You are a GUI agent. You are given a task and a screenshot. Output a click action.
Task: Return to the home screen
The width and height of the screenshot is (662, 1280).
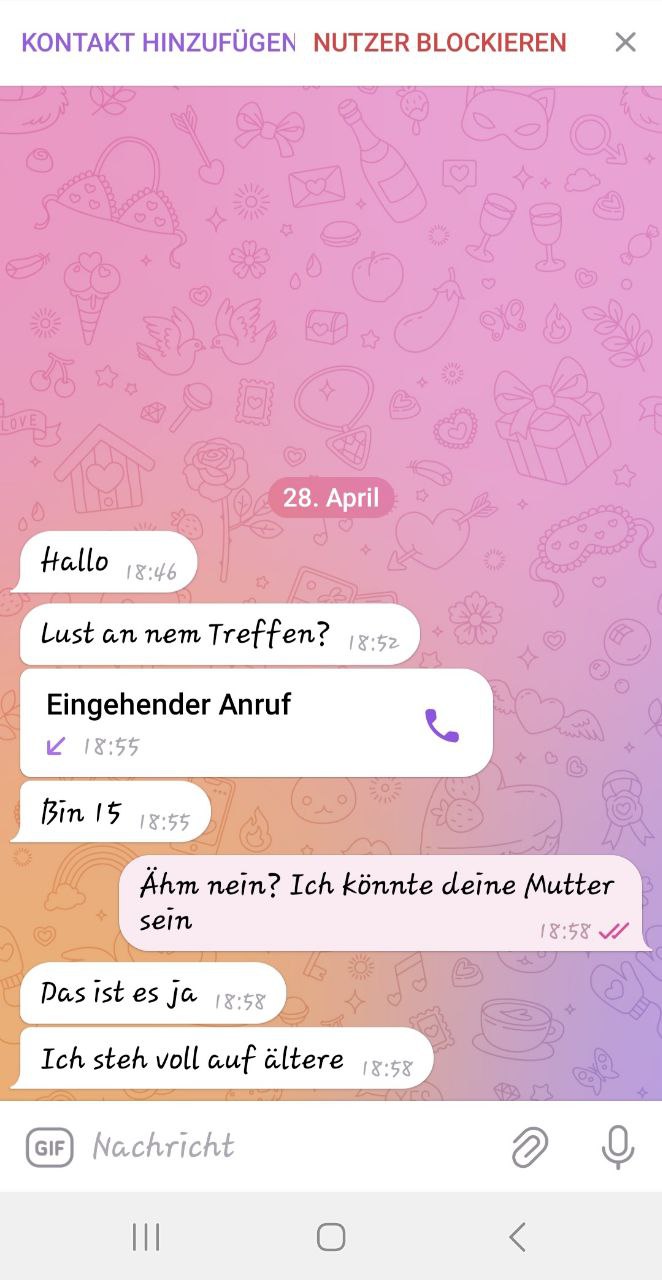point(331,1237)
